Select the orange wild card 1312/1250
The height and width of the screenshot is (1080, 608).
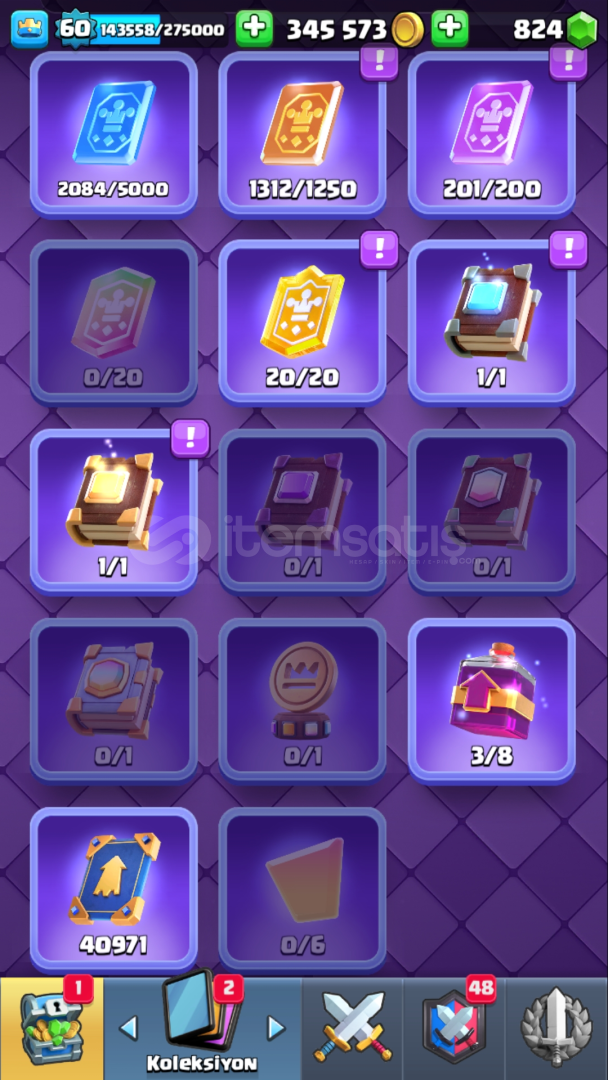point(302,134)
